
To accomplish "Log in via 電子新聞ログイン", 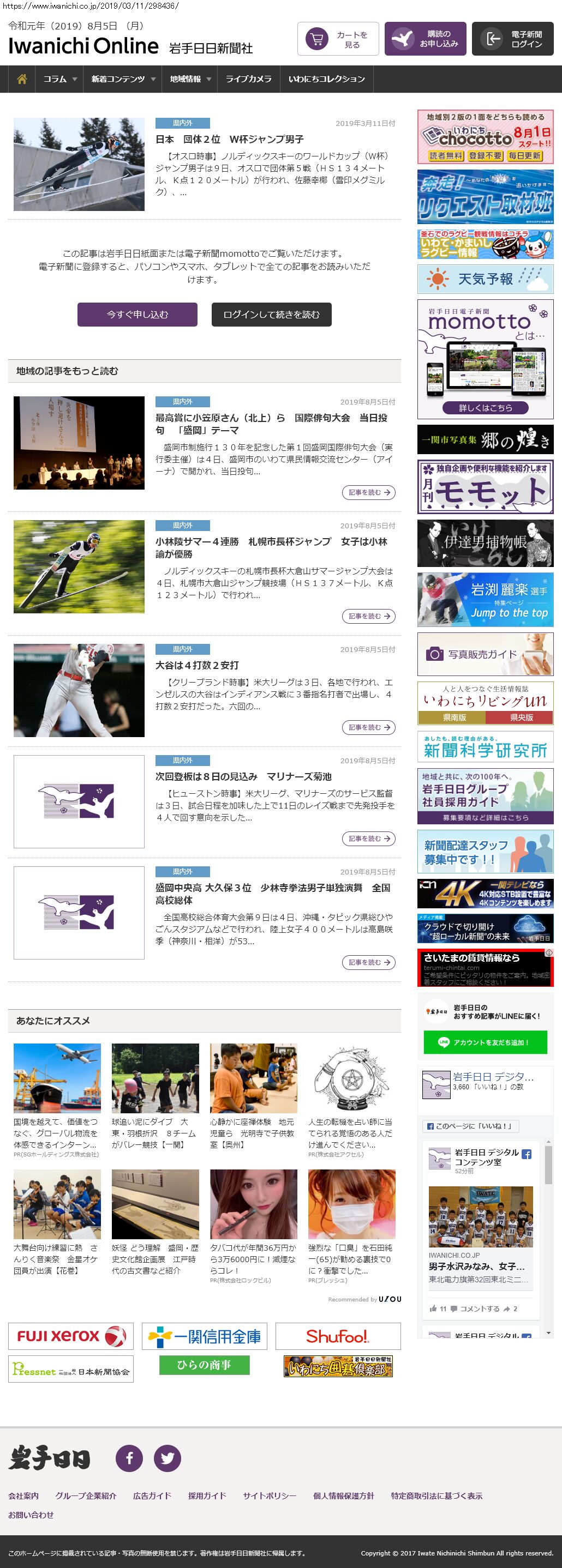I will tap(512, 39).
